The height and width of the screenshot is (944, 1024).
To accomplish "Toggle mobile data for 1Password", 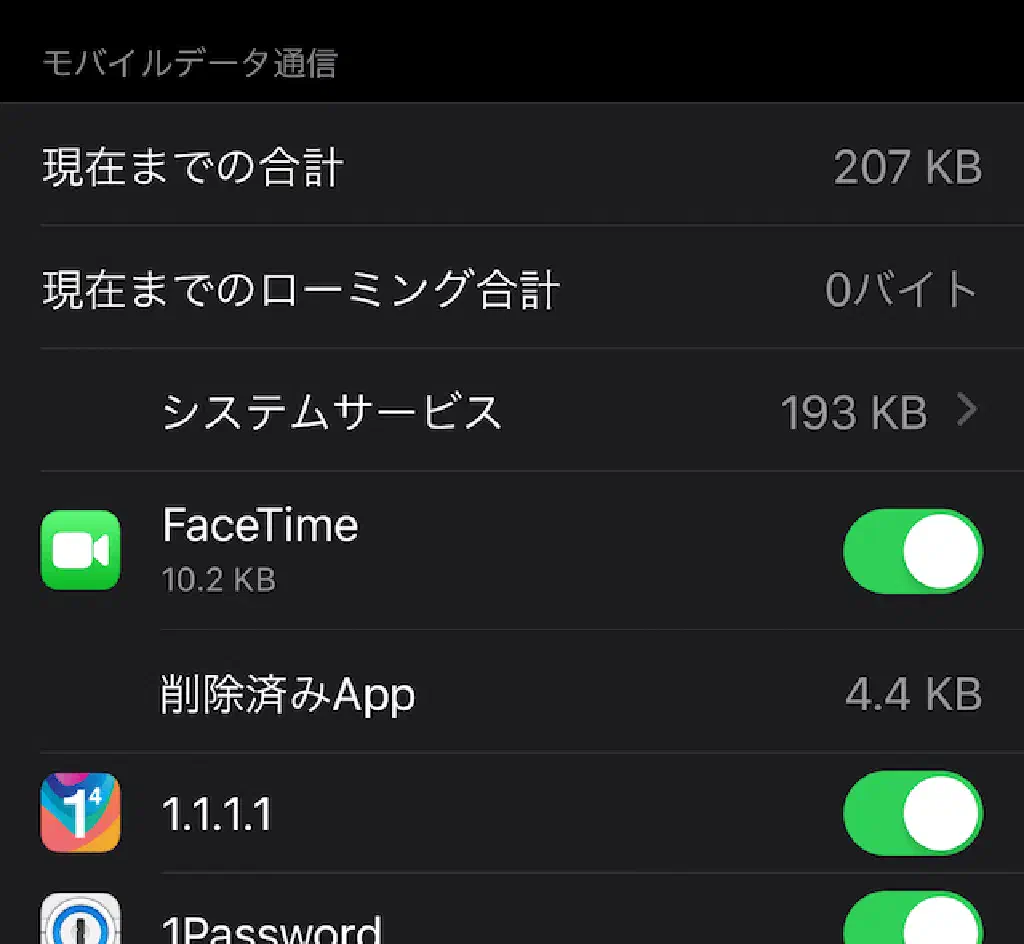I will [x=912, y=922].
